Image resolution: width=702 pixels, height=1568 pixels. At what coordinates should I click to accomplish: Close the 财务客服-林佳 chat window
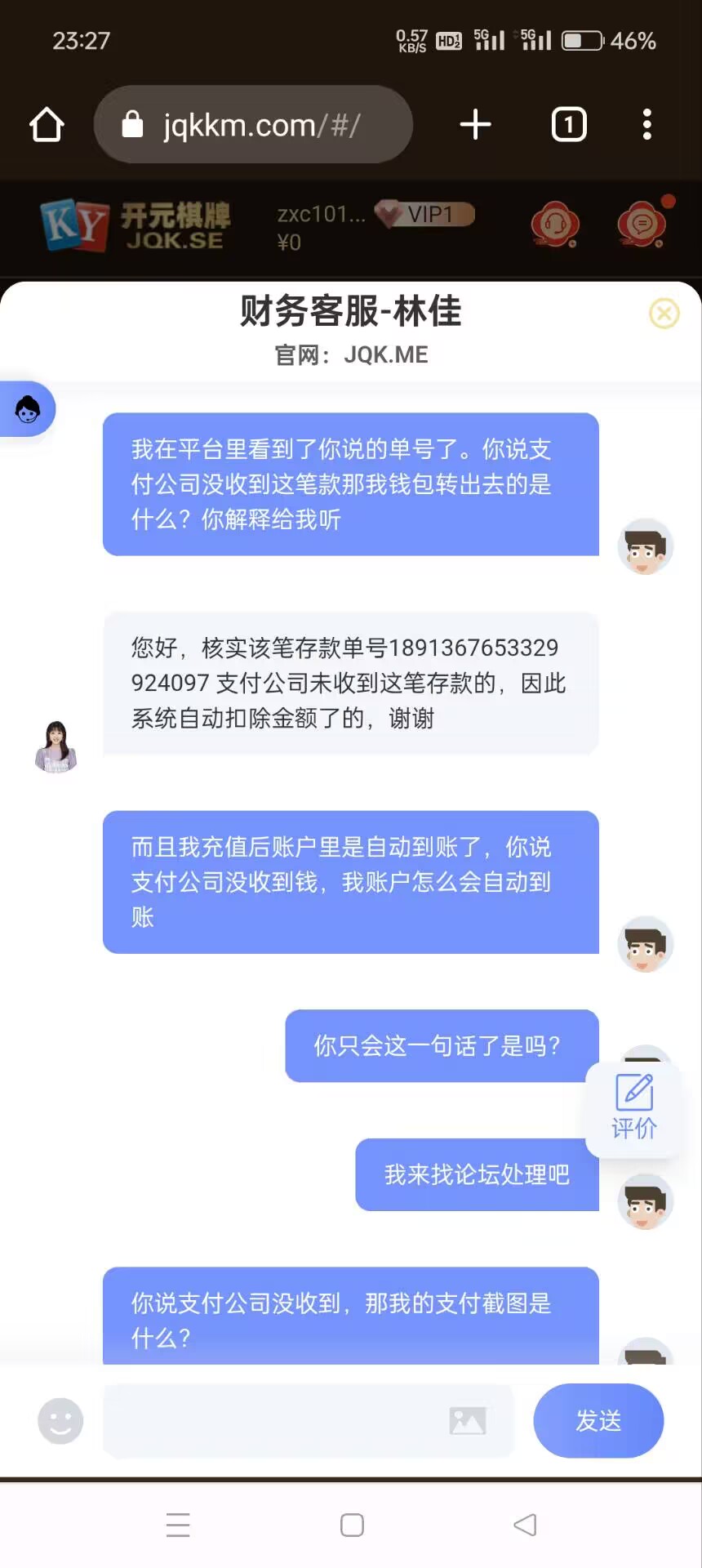pyautogui.click(x=664, y=314)
